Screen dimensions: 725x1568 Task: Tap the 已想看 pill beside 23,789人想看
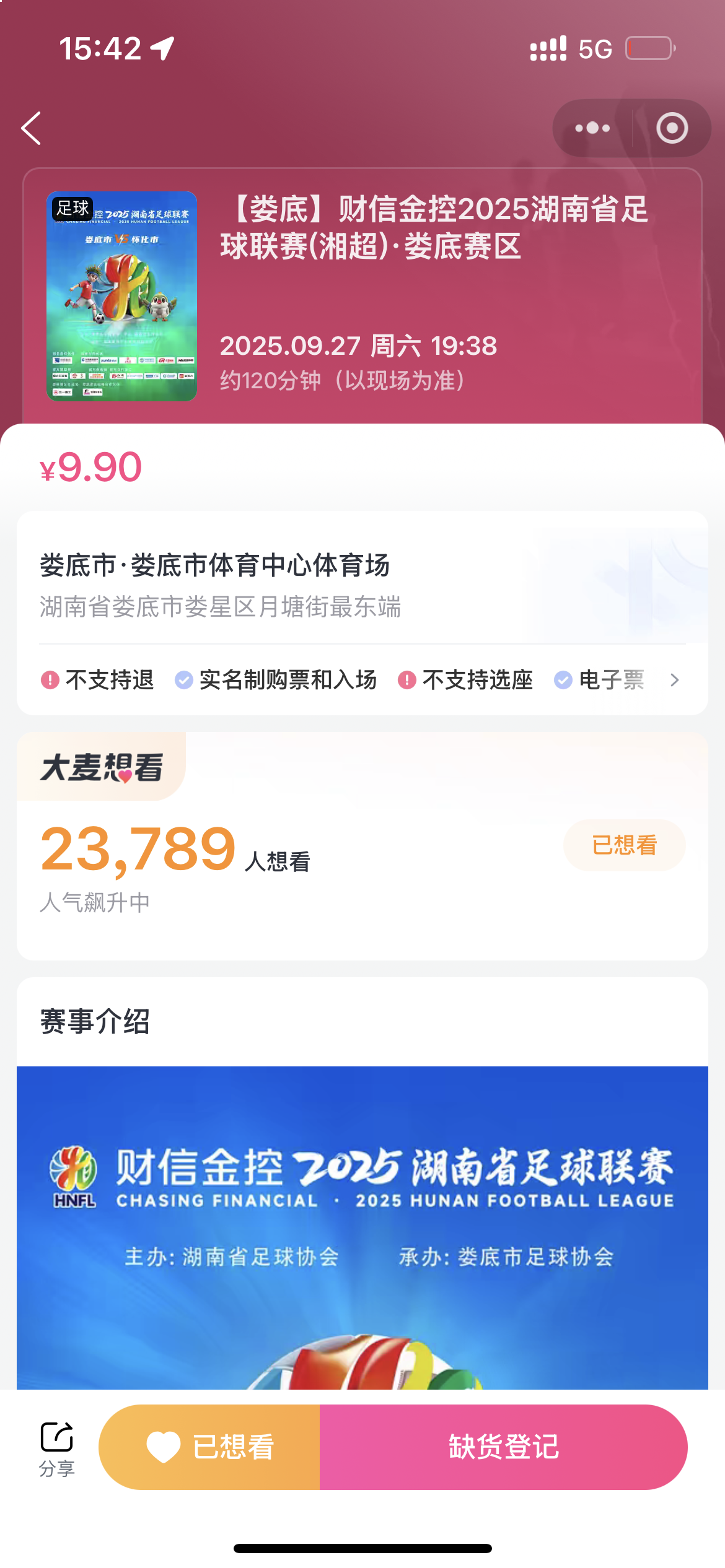[x=624, y=845]
